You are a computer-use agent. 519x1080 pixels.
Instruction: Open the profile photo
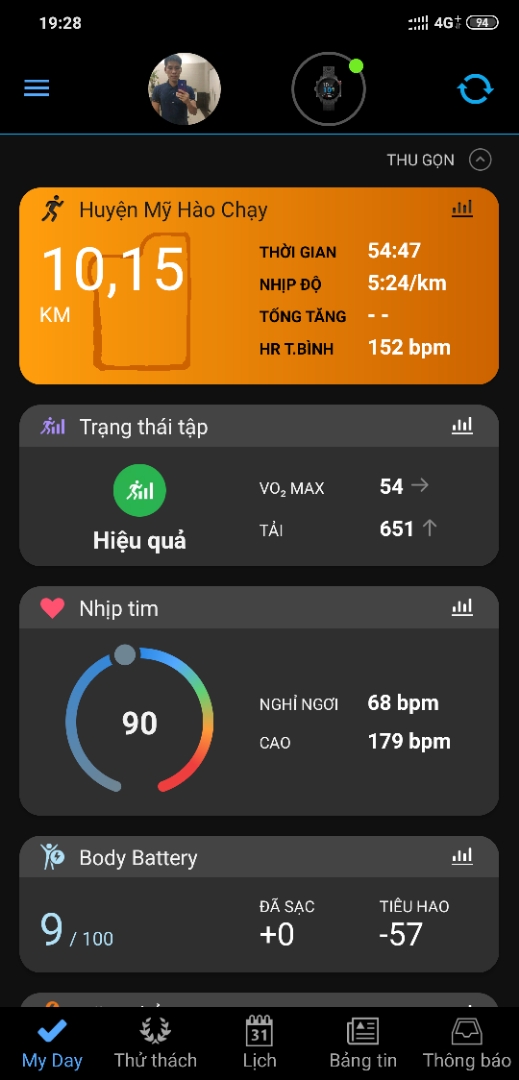[184, 89]
